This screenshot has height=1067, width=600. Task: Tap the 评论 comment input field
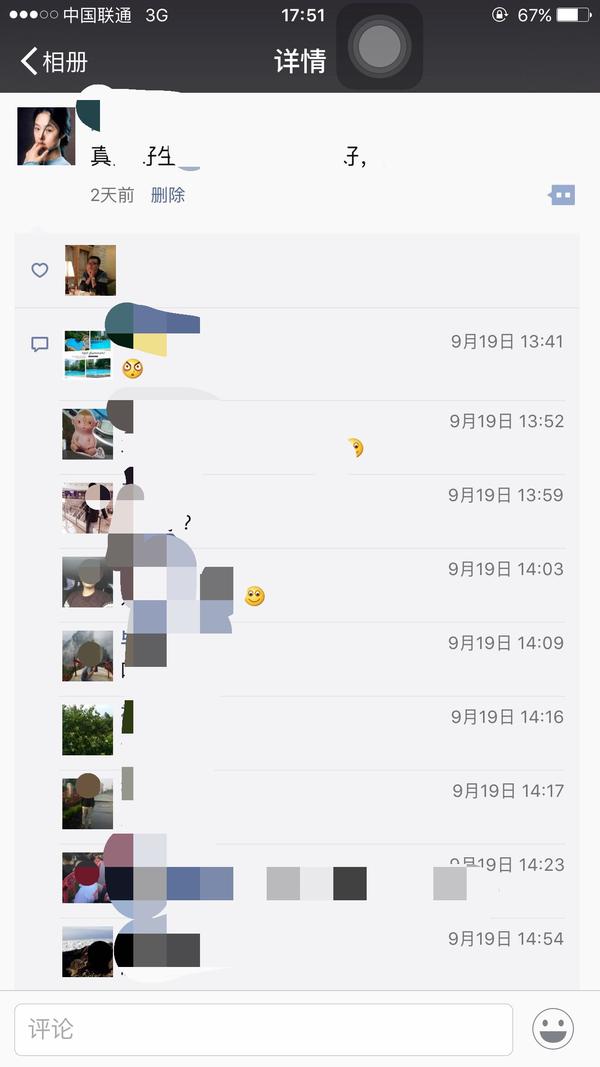coord(263,1029)
